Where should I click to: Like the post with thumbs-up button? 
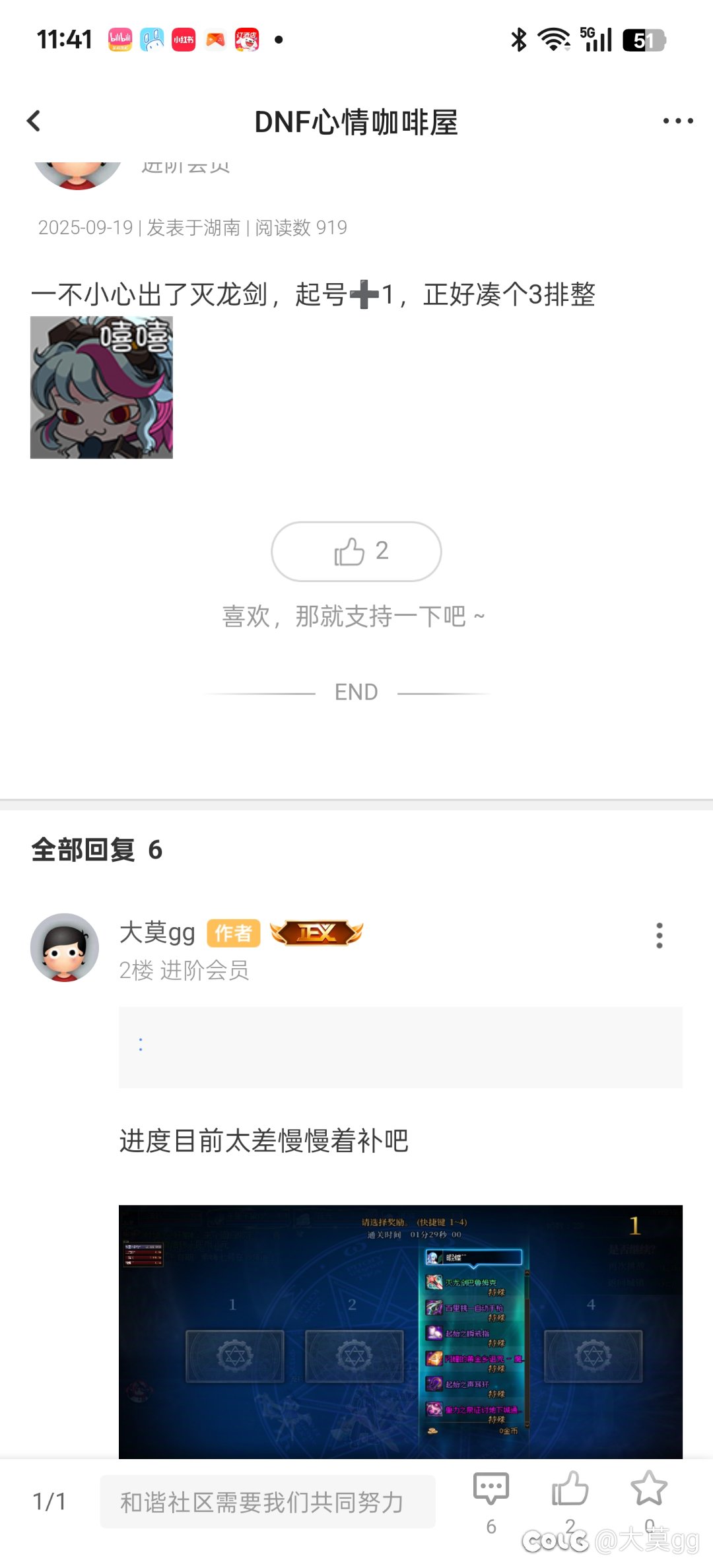pyautogui.click(x=356, y=552)
